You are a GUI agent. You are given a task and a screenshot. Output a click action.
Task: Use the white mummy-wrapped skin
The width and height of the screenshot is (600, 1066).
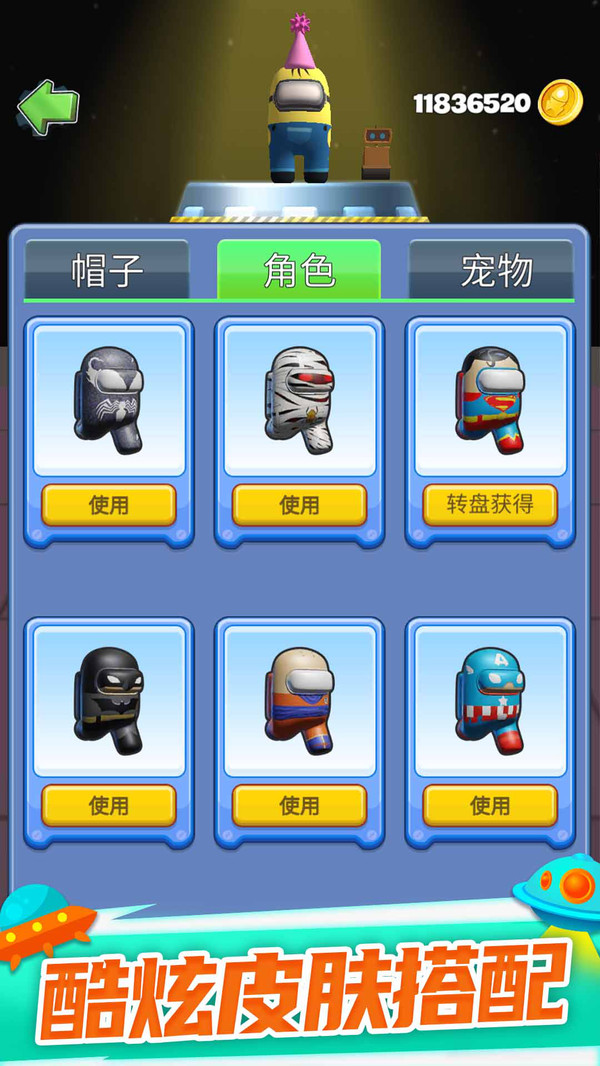[299, 505]
